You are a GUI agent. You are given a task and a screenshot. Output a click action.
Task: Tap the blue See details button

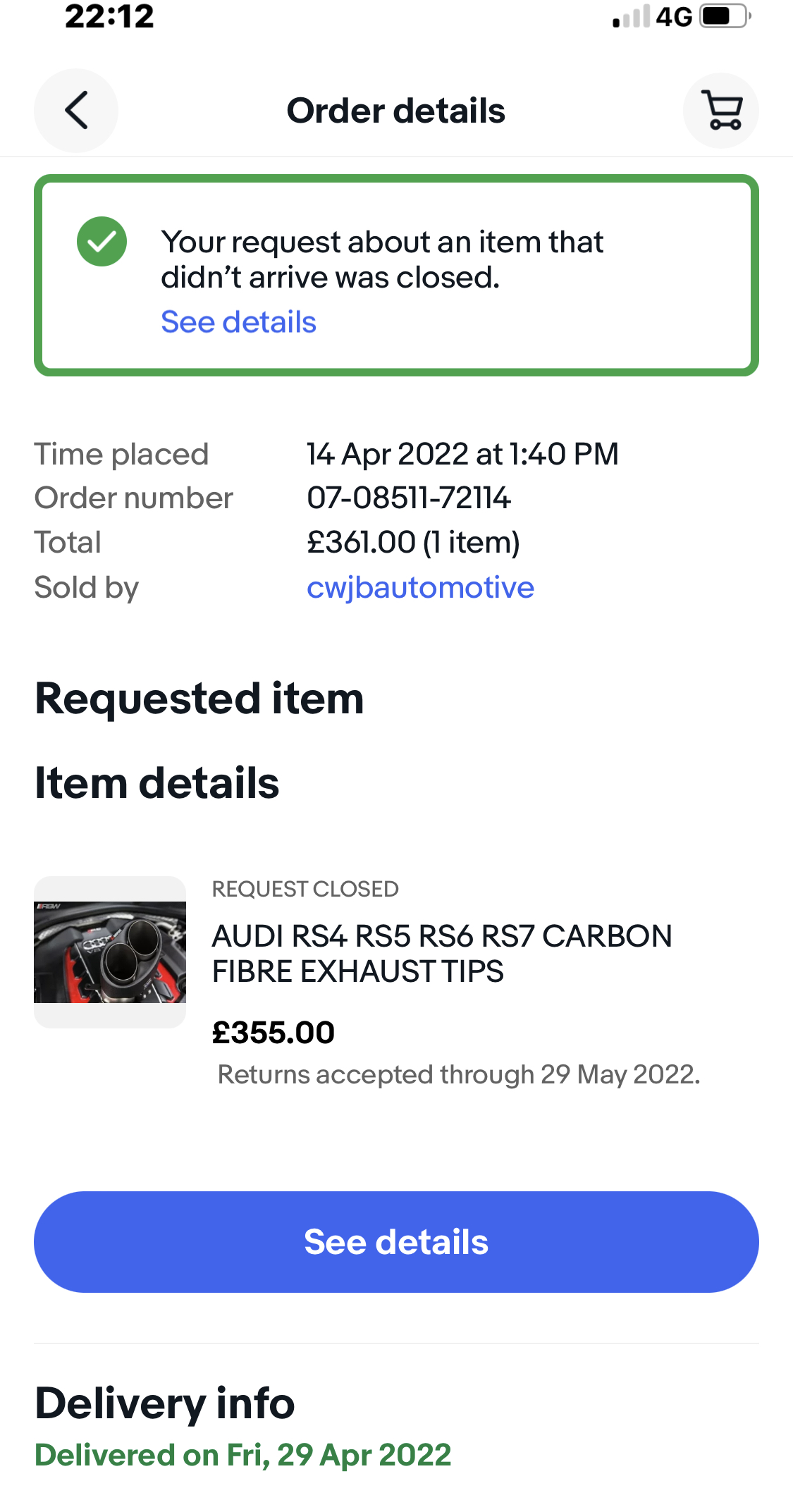(396, 1241)
